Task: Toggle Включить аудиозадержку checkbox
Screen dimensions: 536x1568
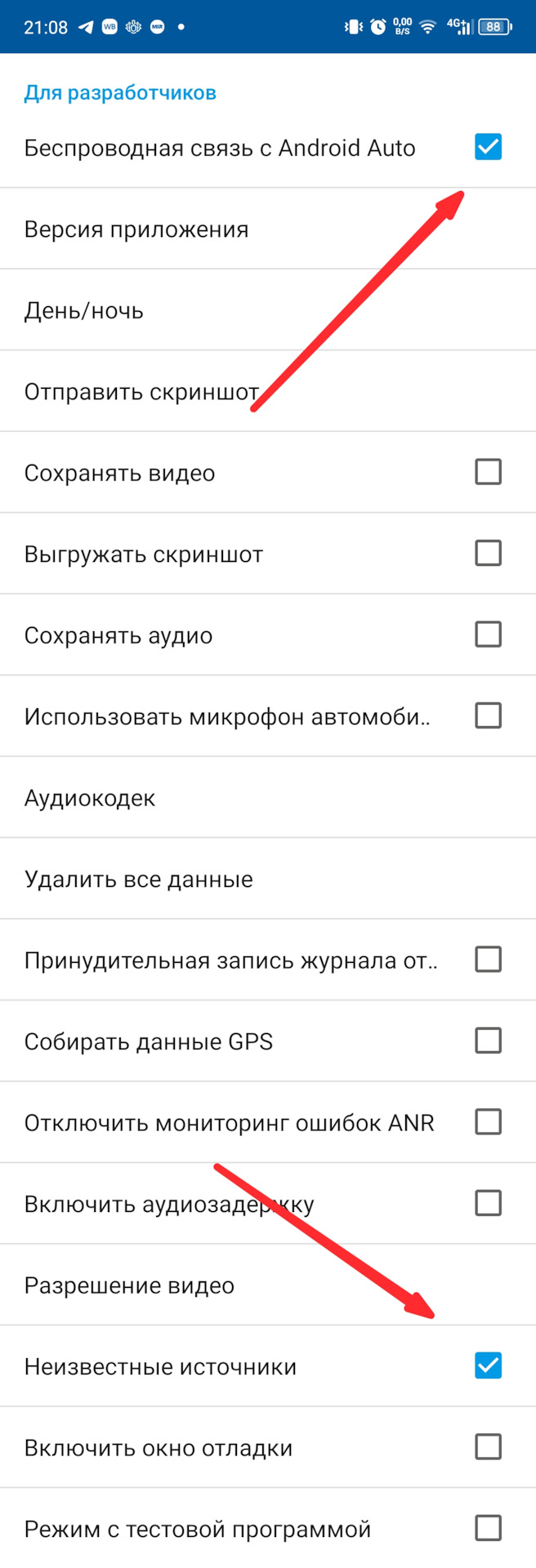Action: pyautogui.click(x=488, y=1203)
